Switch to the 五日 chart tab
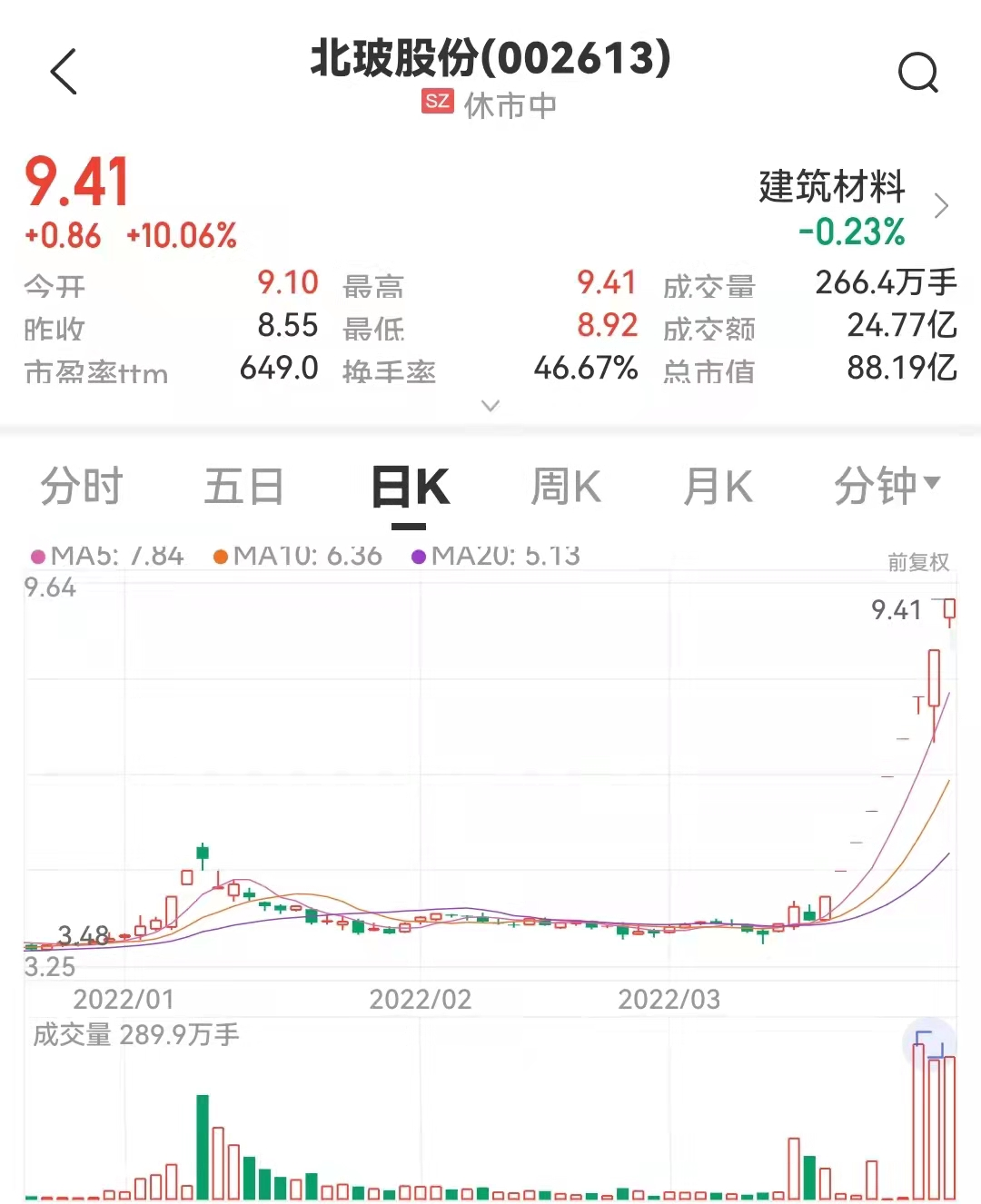 tap(242, 487)
